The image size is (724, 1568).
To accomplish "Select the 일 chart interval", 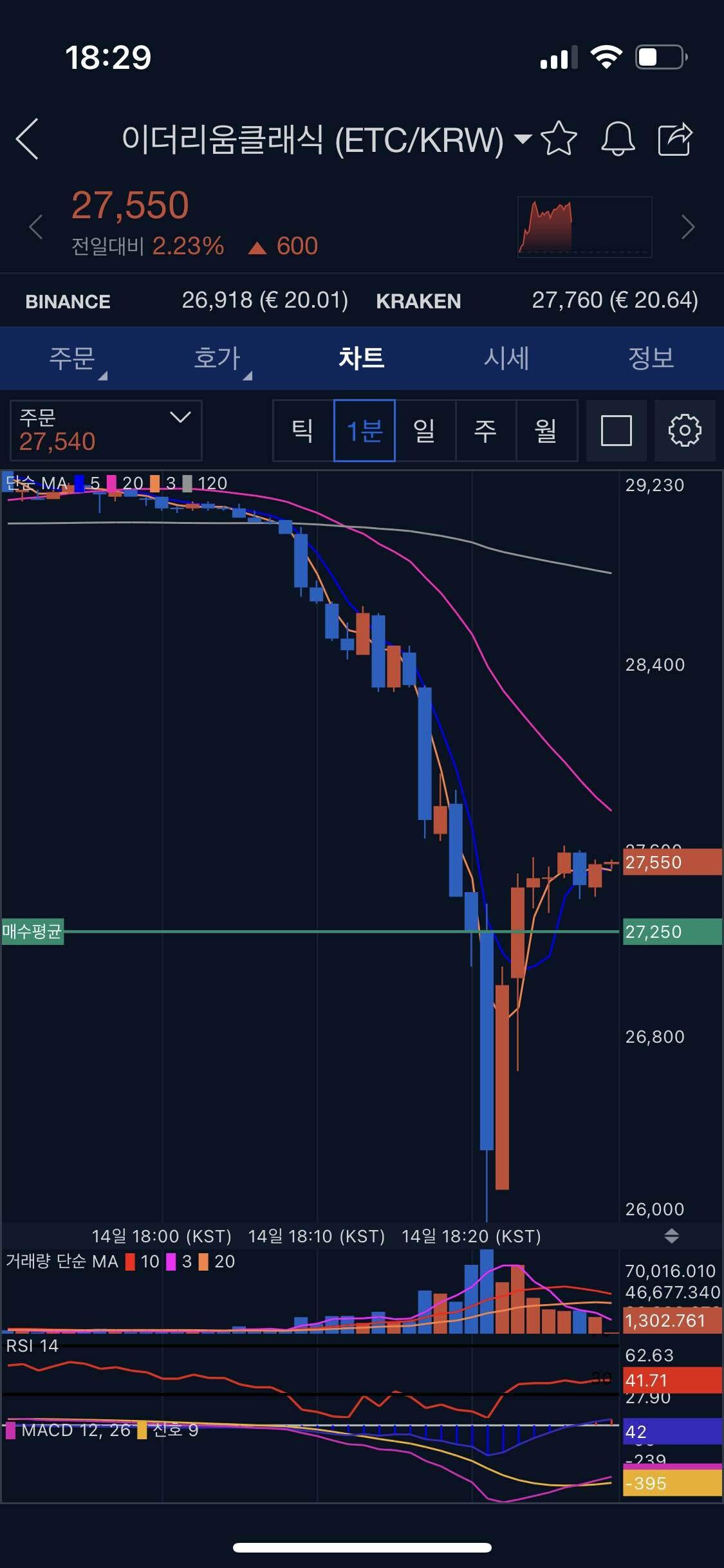I will tap(425, 430).
